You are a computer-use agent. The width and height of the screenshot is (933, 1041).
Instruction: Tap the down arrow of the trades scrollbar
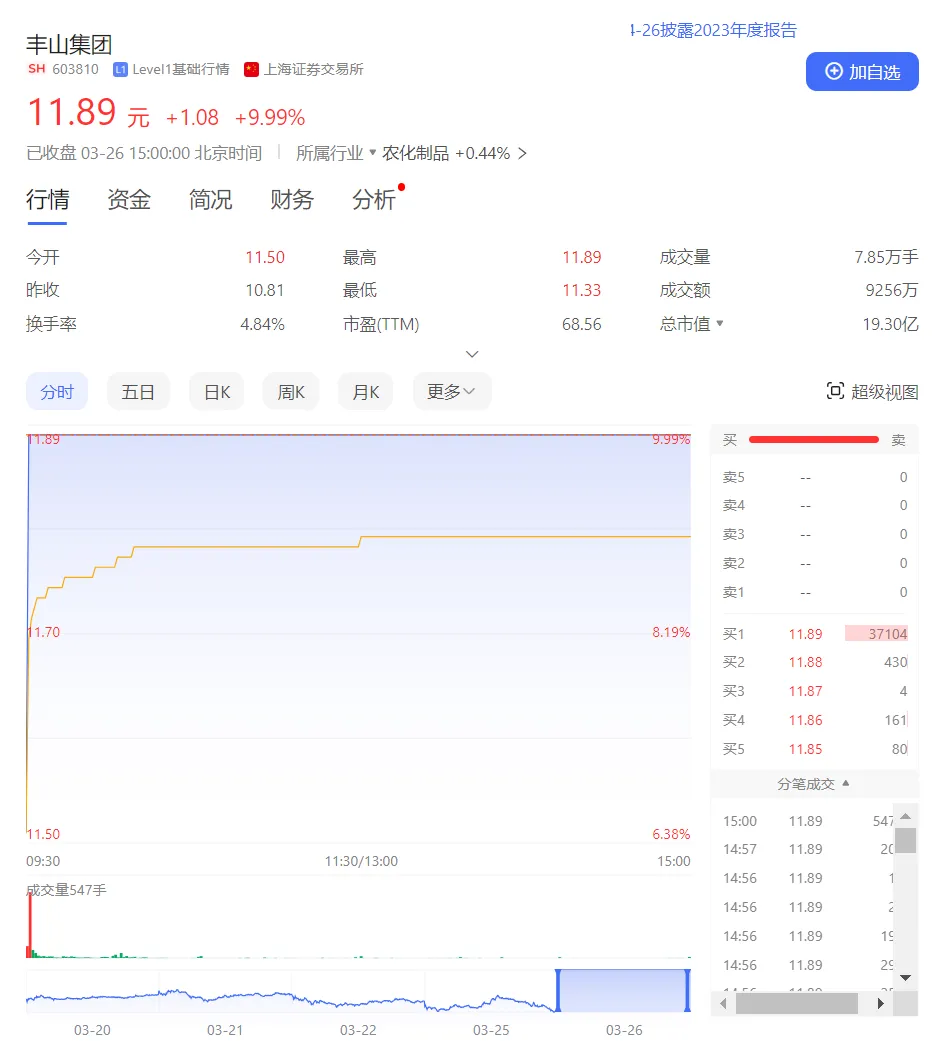(x=905, y=977)
